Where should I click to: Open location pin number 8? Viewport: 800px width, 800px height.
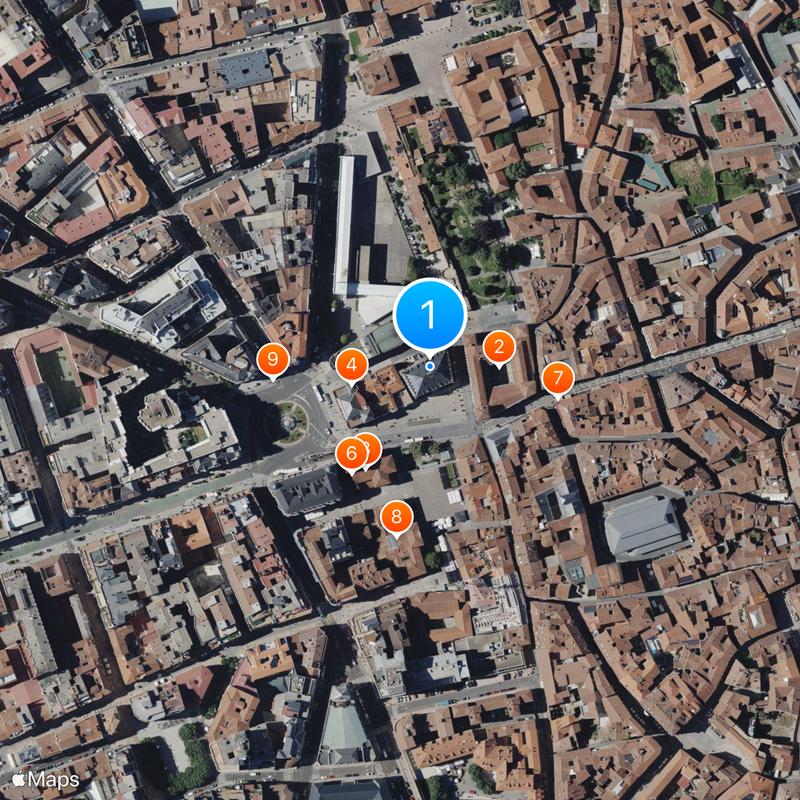click(397, 517)
